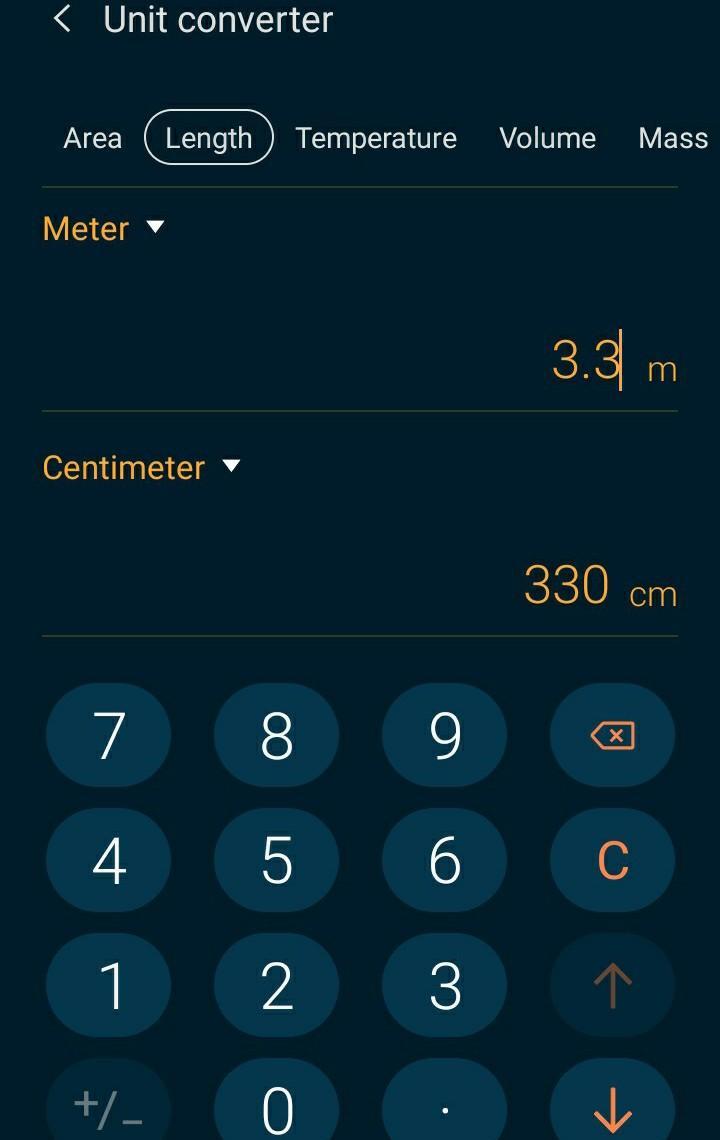Enter digit 4 on the keypad

pos(109,860)
